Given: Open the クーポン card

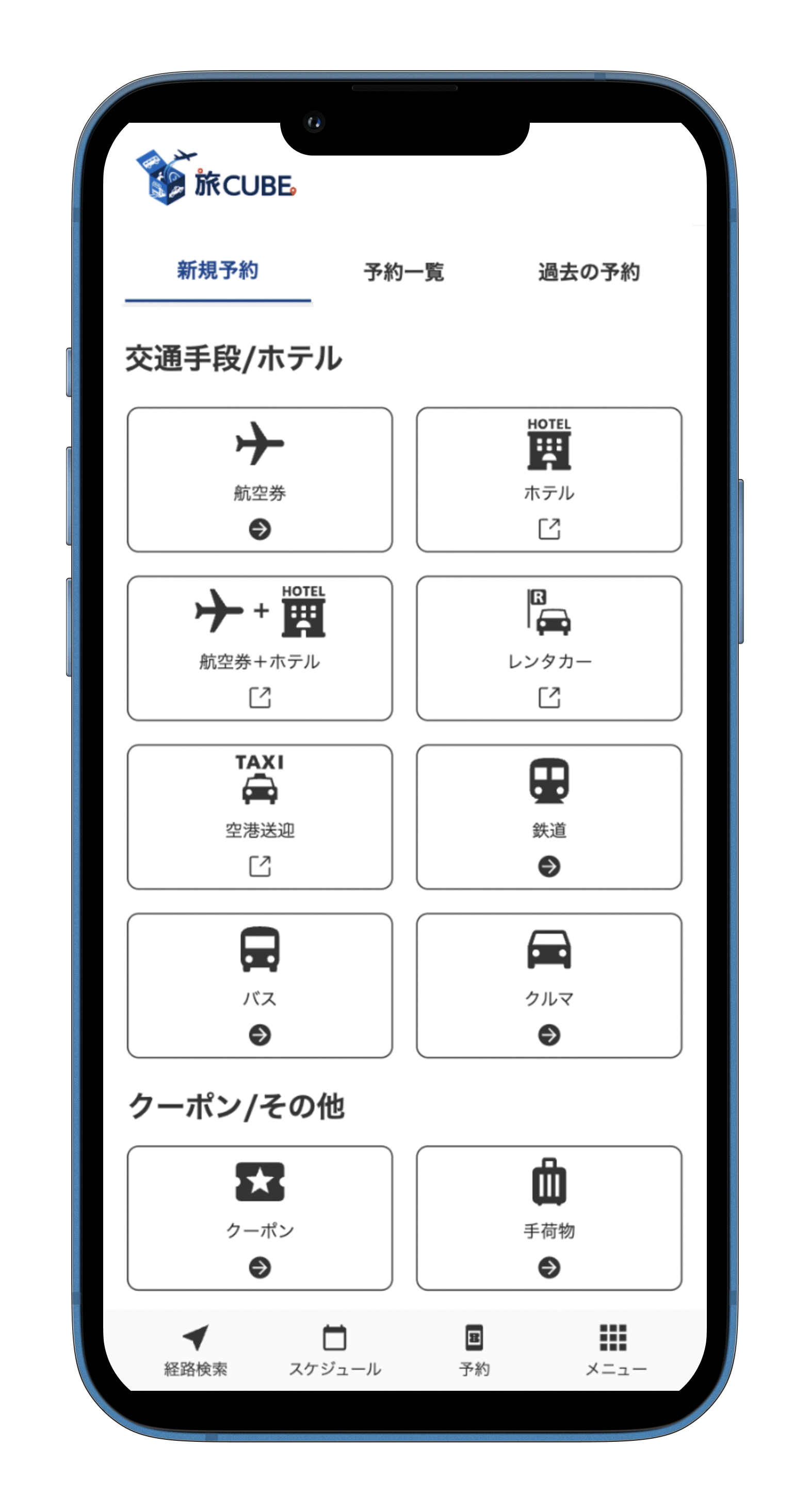Looking at the screenshot, I should click(260, 1218).
